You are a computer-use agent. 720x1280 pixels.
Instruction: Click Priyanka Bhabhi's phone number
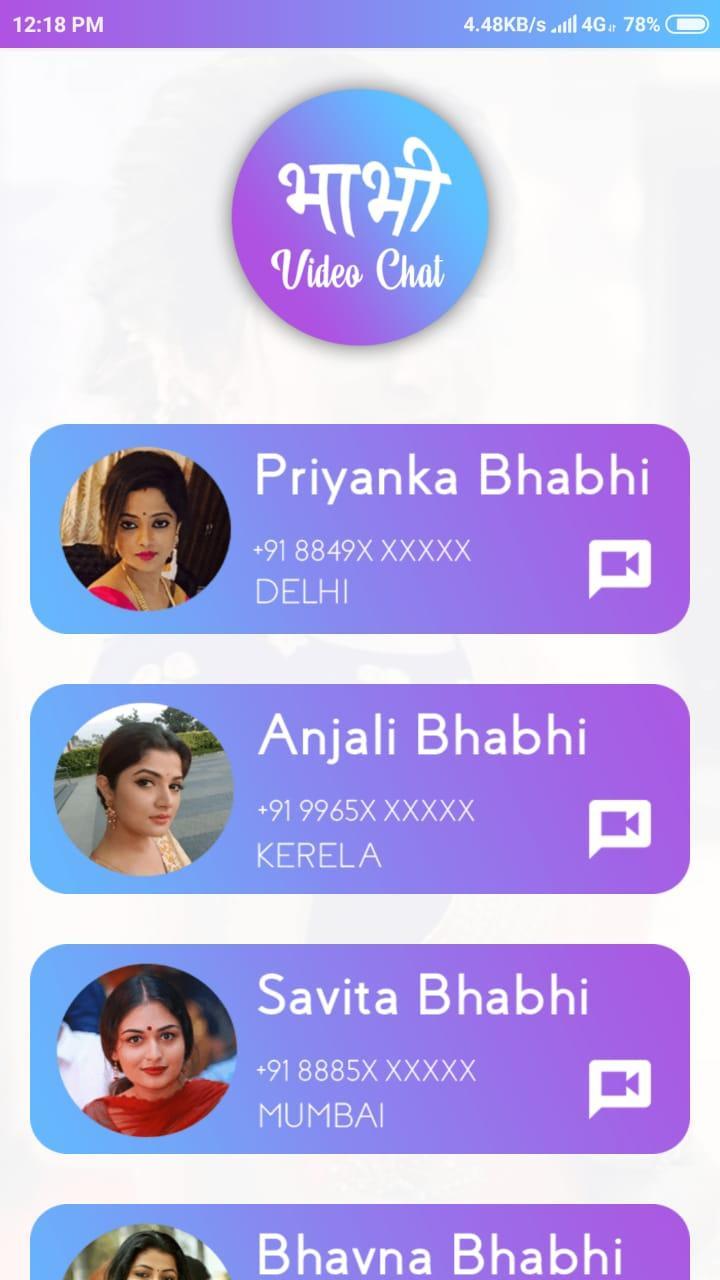[x=363, y=550]
